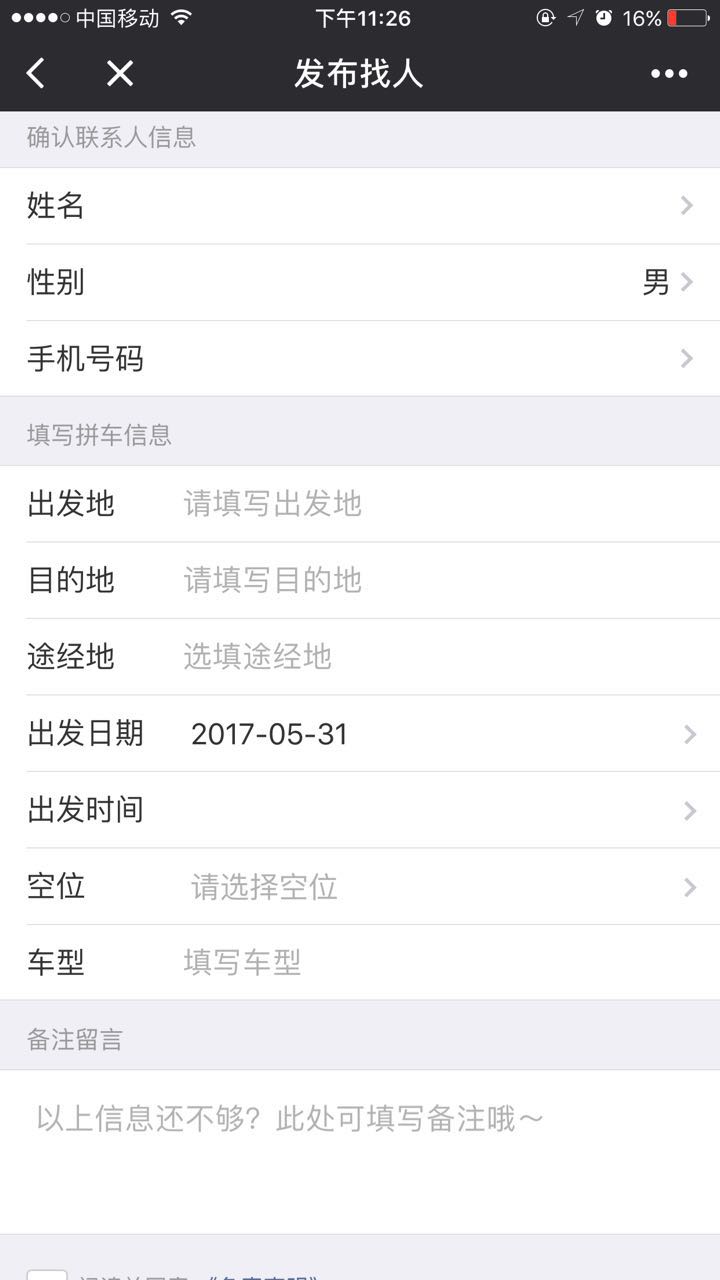Click the remarks textarea at the bottom
Viewport: 720px width, 1280px height.
click(x=360, y=1118)
